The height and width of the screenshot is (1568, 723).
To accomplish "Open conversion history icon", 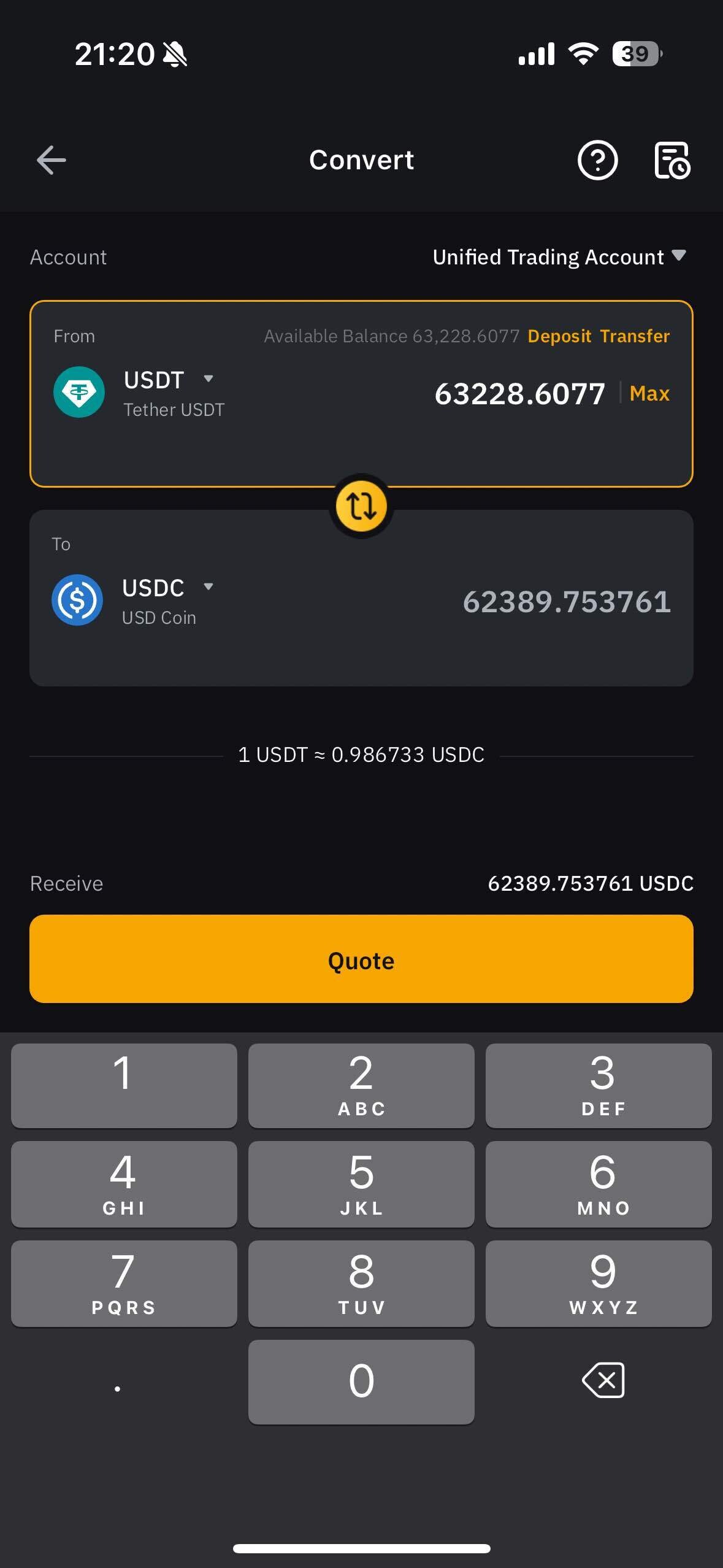I will tap(672, 160).
